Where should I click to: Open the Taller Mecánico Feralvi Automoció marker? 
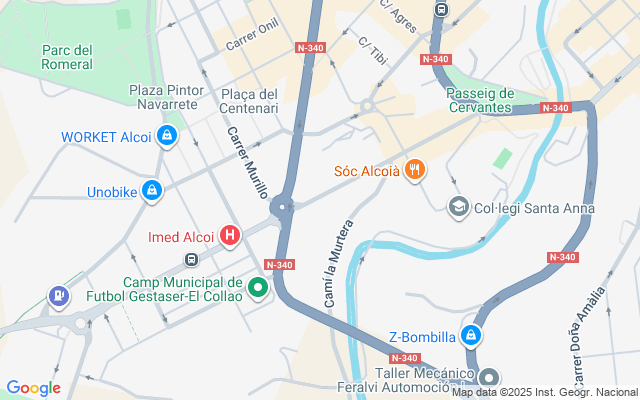489,378
